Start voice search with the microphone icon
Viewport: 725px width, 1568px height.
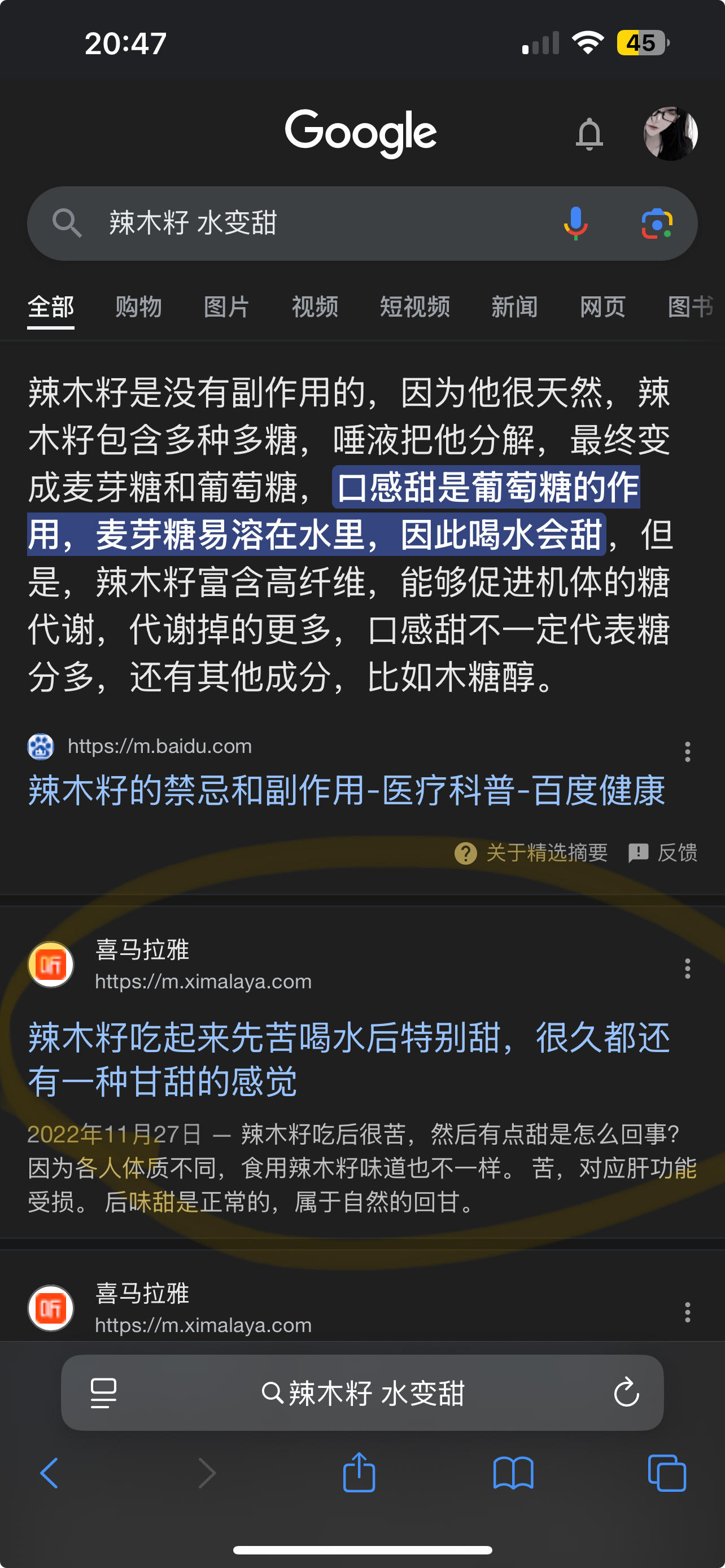point(575,224)
